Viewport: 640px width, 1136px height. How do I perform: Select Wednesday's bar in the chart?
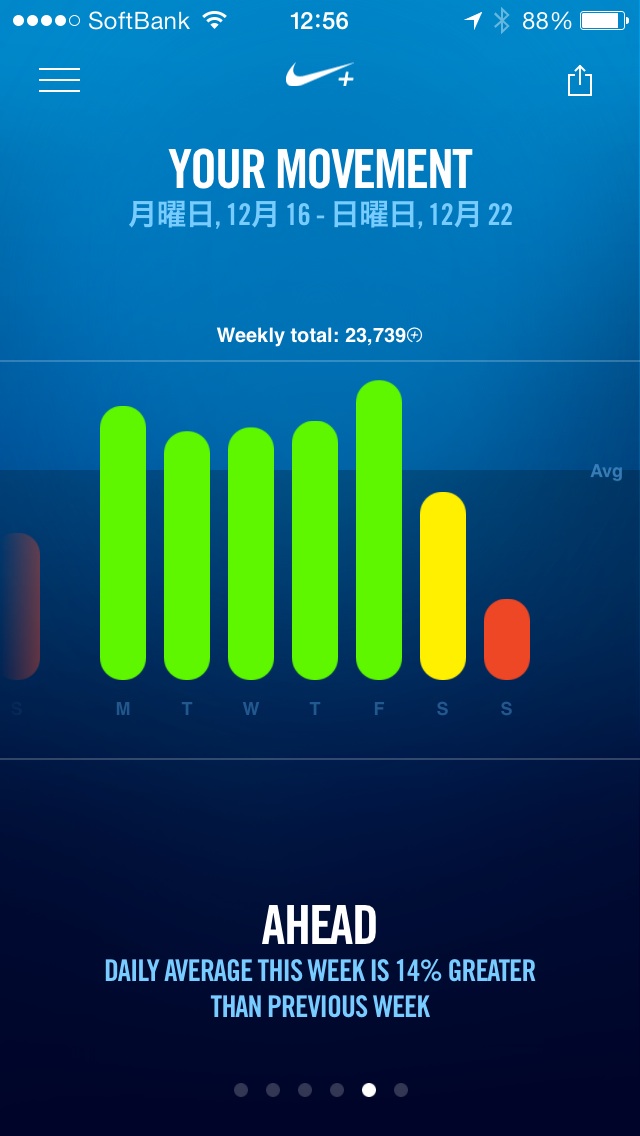click(x=251, y=553)
